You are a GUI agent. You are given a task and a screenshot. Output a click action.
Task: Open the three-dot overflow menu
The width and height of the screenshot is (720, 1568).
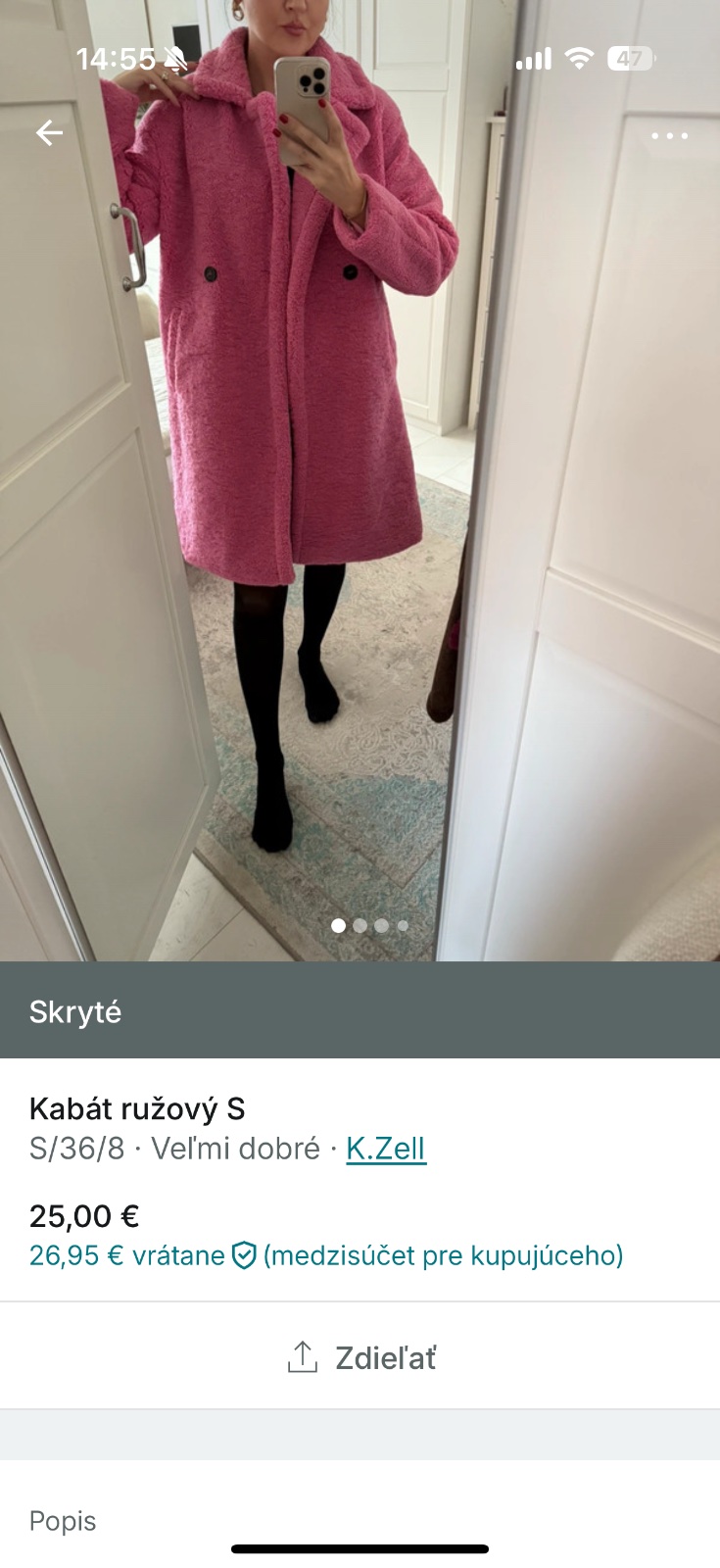[670, 135]
